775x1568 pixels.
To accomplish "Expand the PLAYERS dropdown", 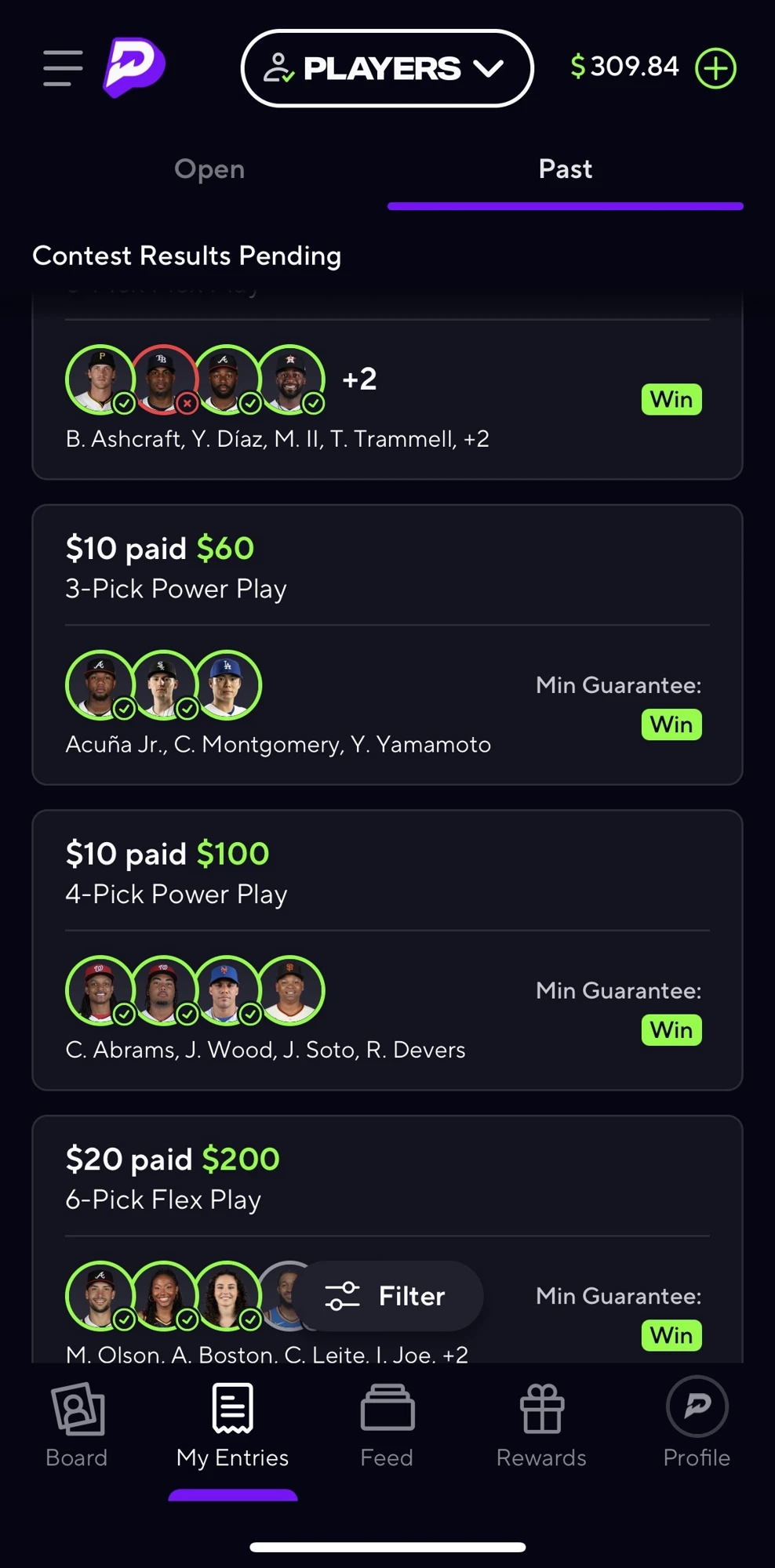I will pyautogui.click(x=387, y=68).
